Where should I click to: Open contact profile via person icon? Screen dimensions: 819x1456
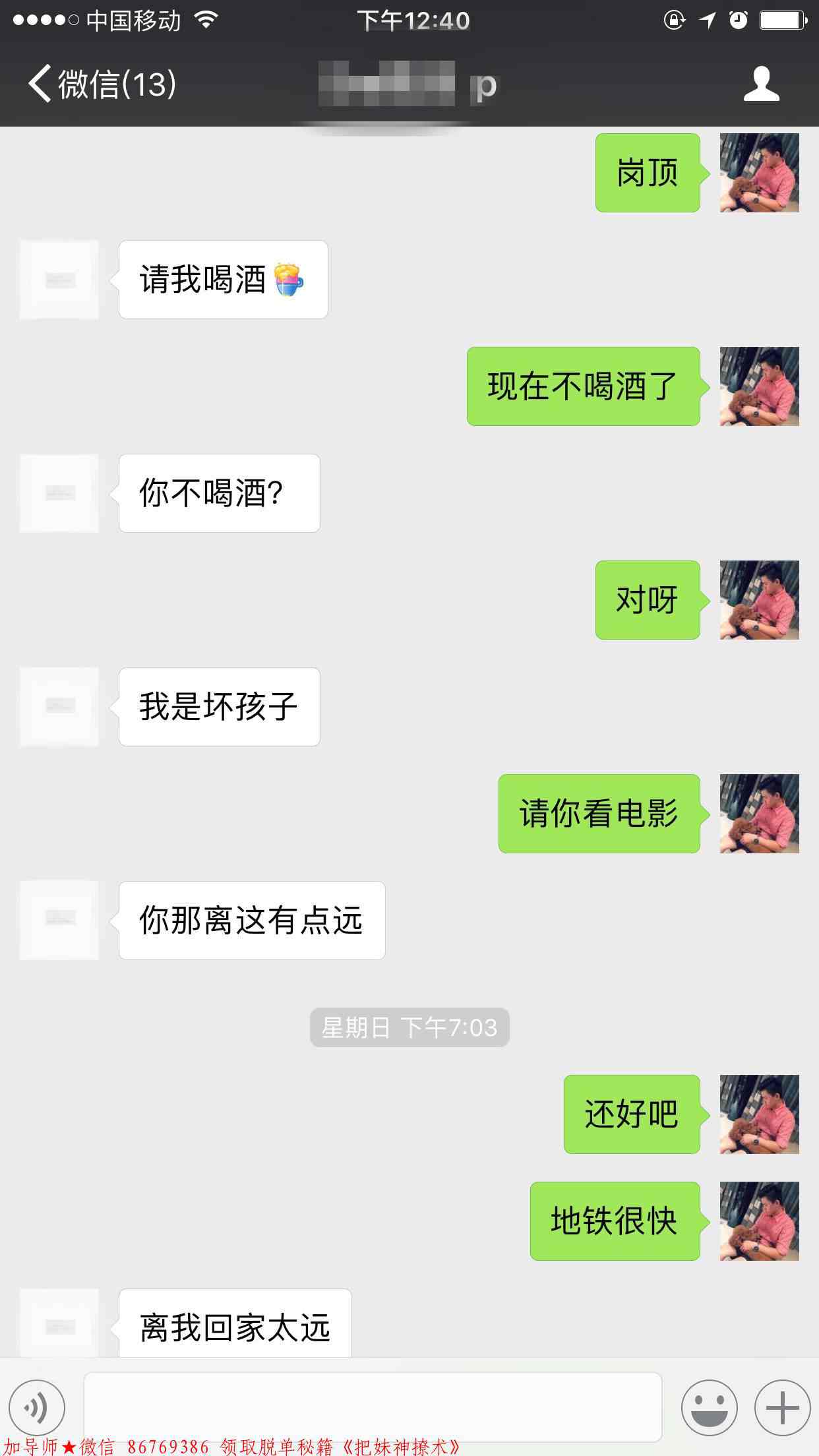[763, 84]
